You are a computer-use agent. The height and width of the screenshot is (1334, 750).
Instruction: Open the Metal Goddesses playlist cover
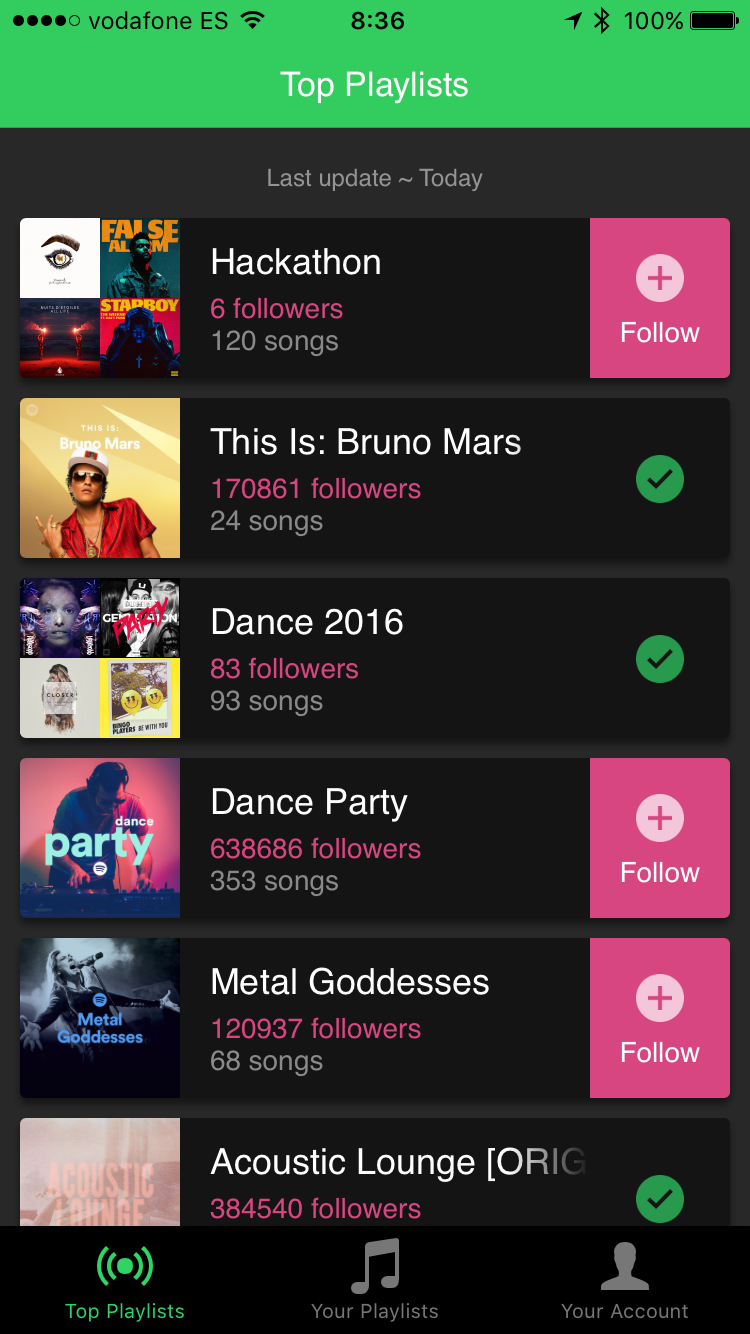(100, 1018)
